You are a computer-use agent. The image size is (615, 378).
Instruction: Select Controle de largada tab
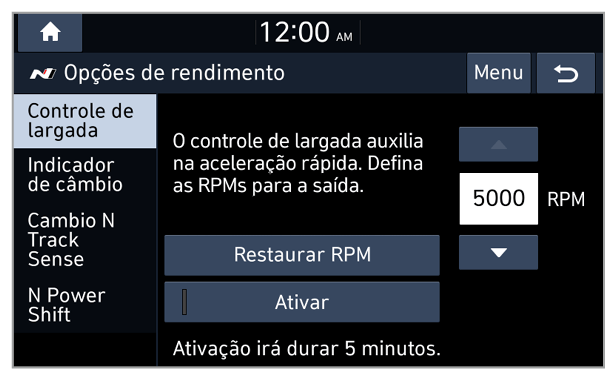[85, 121]
